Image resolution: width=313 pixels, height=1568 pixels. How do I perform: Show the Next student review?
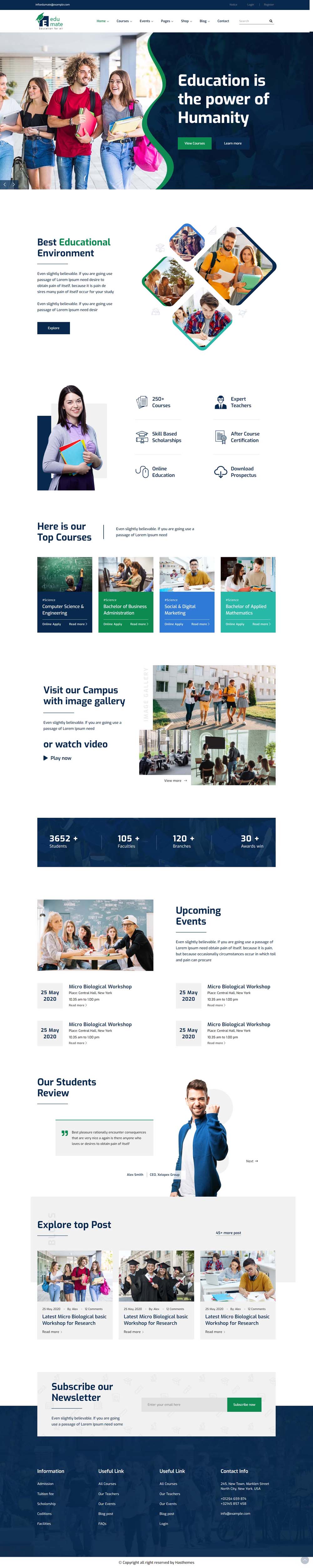tap(252, 1161)
